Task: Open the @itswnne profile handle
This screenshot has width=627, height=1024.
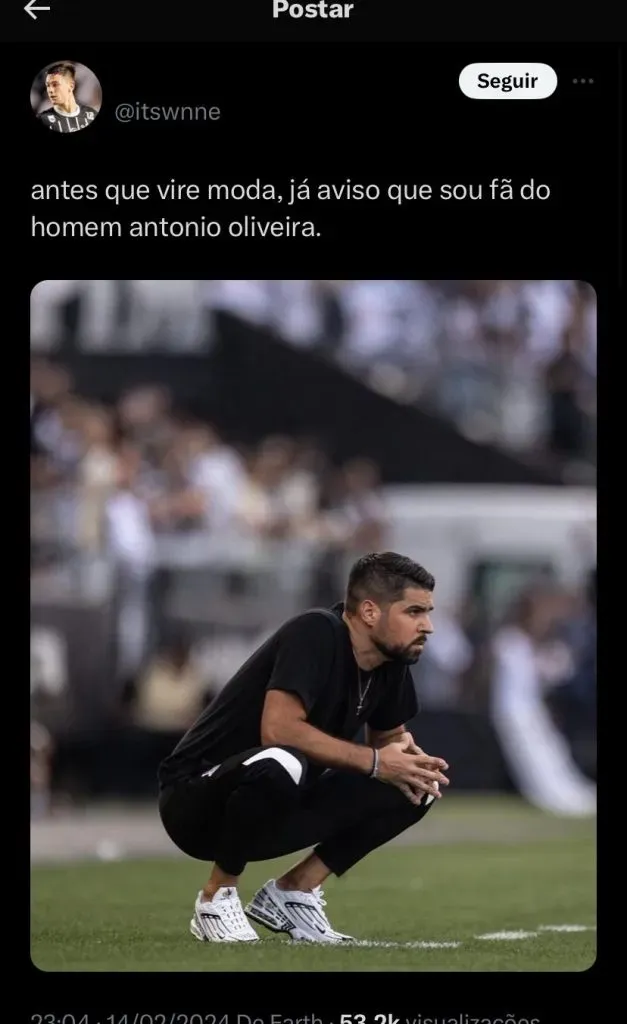Action: pos(168,112)
